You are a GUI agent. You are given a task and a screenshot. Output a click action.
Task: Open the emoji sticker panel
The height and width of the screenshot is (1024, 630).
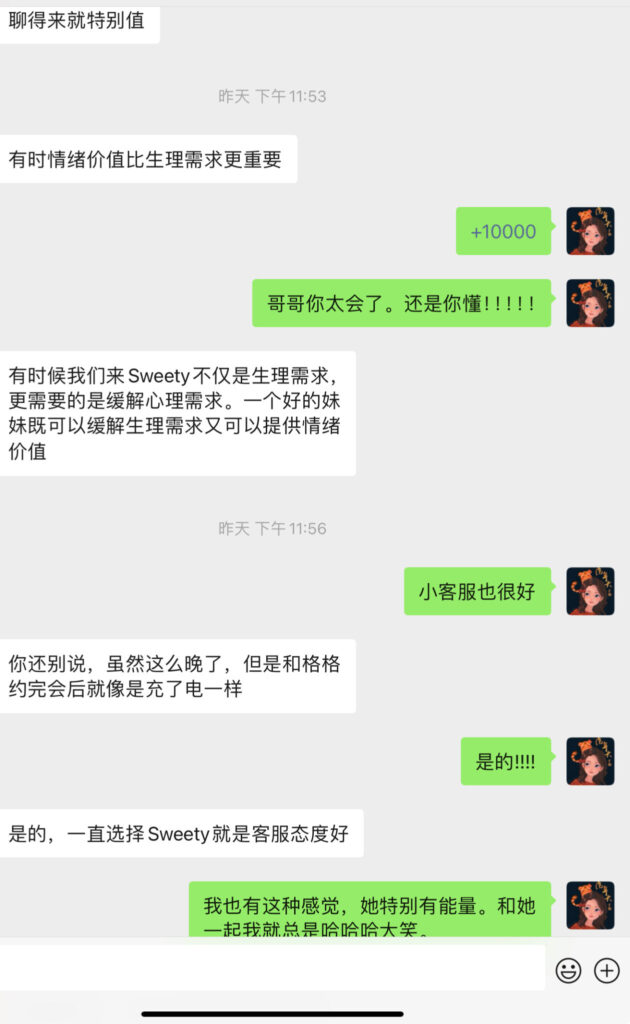pos(568,969)
